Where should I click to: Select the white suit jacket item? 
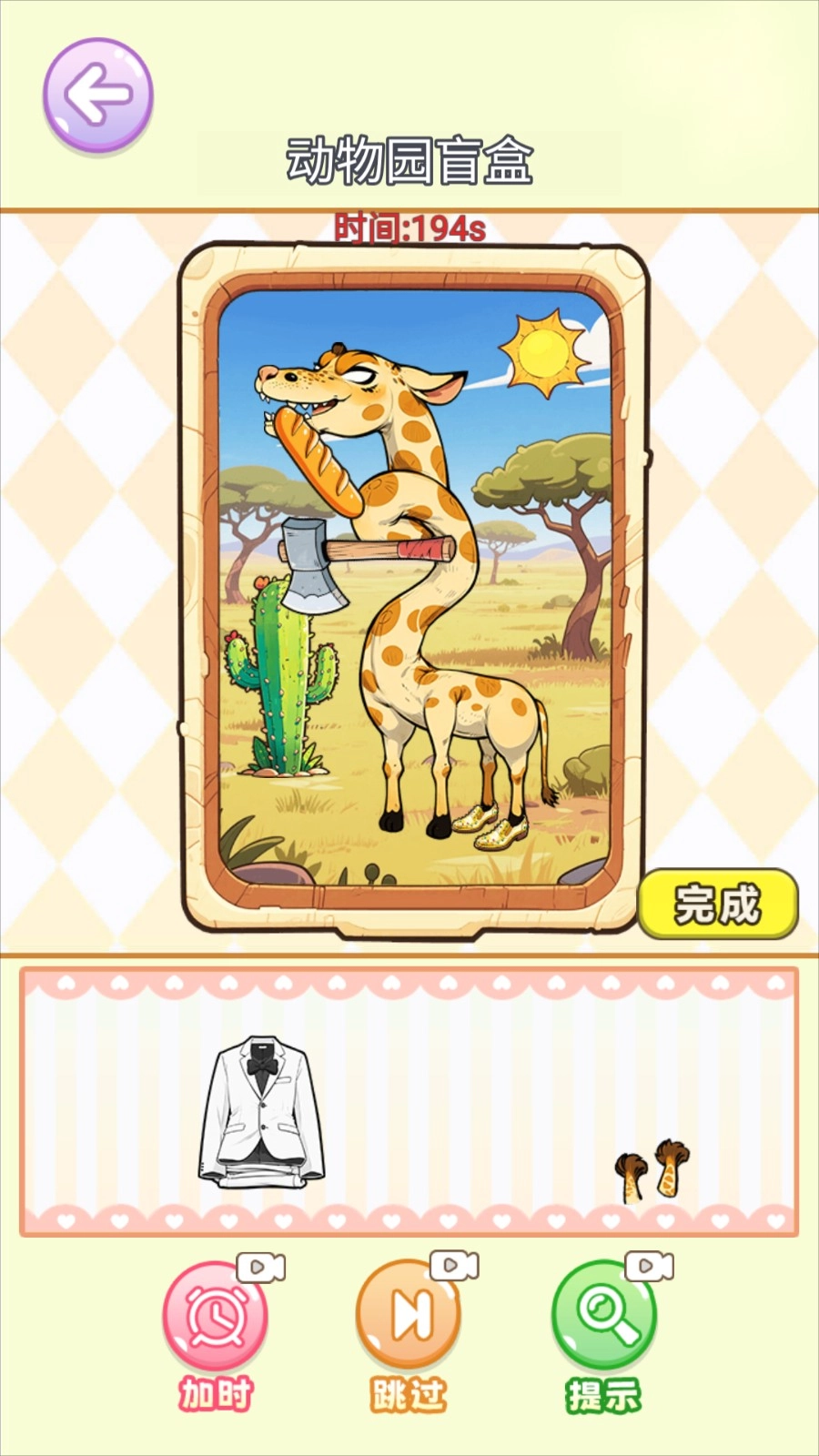pos(262,1112)
